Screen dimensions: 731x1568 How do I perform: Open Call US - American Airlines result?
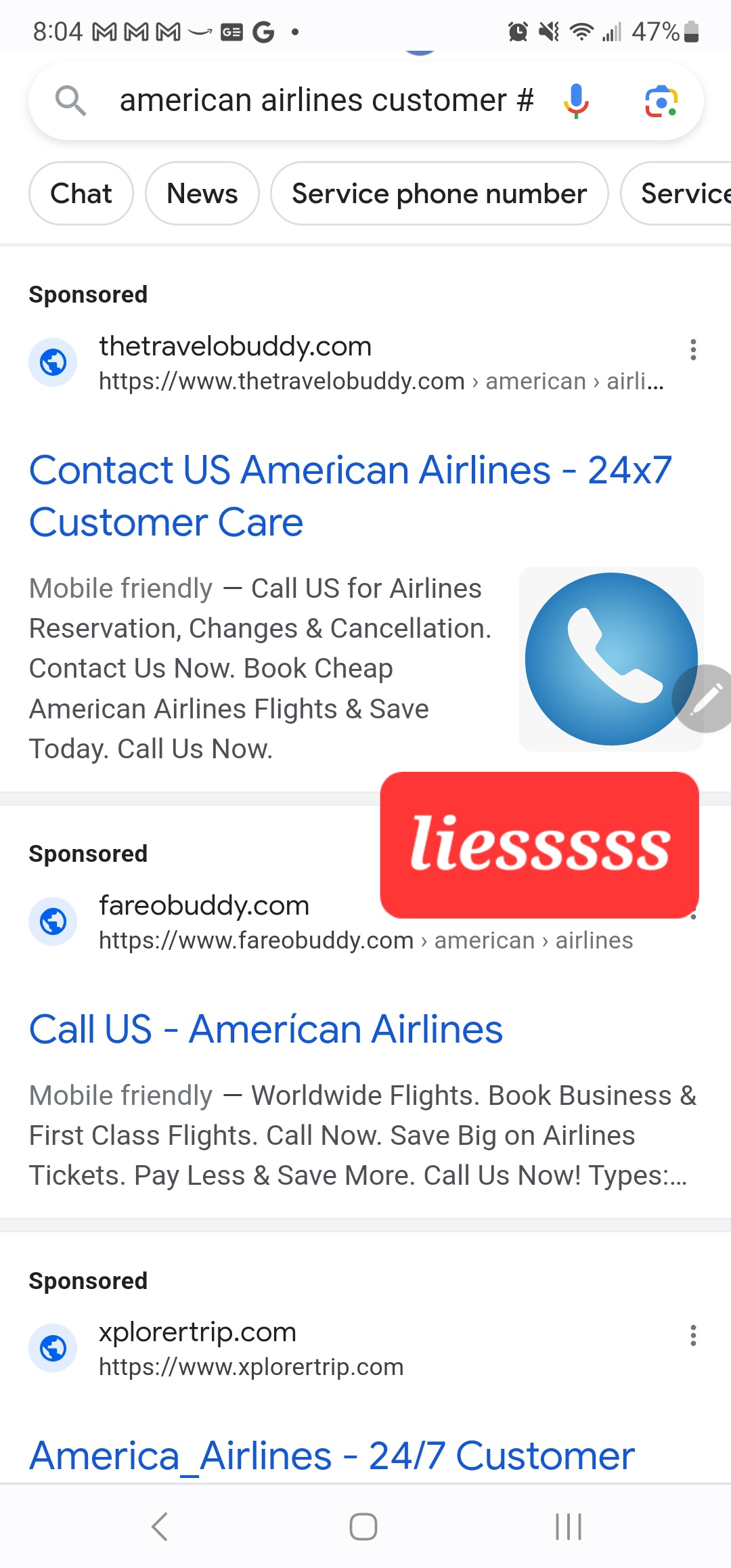tap(266, 1030)
